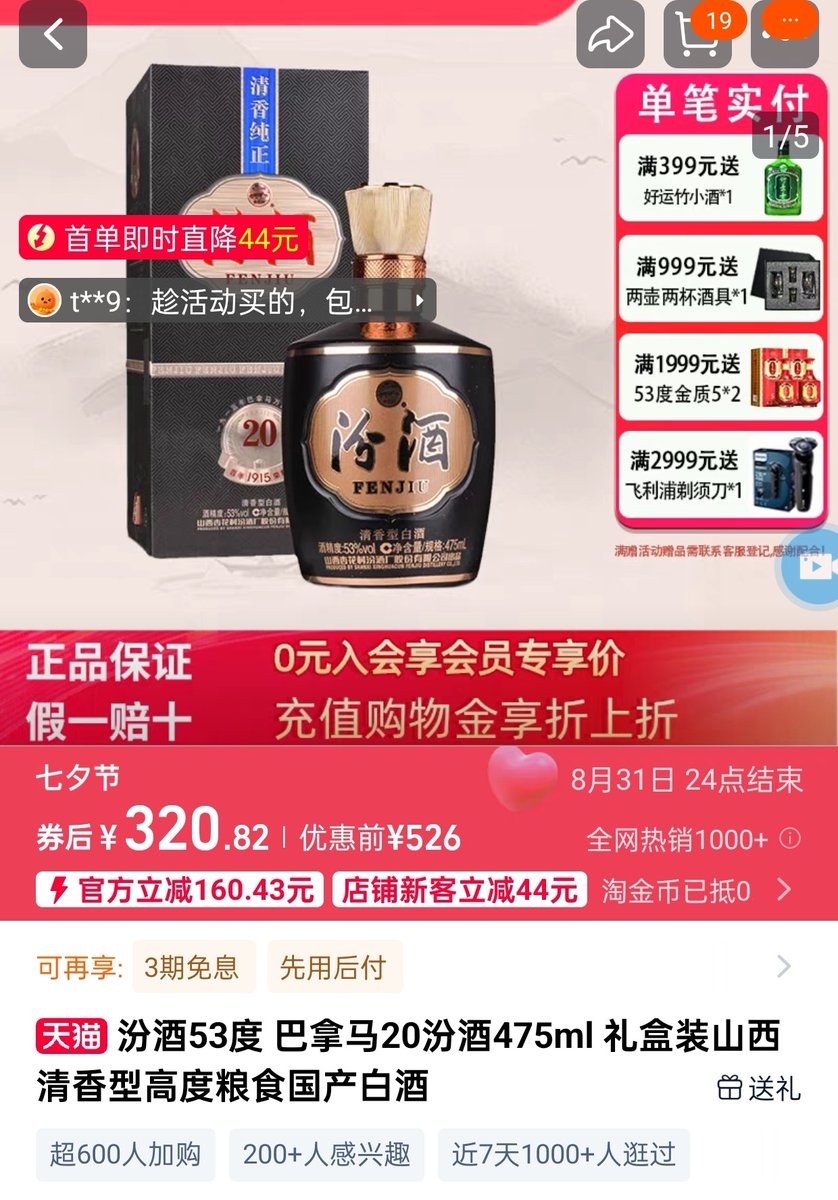View 店铺新客立减44元 discount details

460,890
